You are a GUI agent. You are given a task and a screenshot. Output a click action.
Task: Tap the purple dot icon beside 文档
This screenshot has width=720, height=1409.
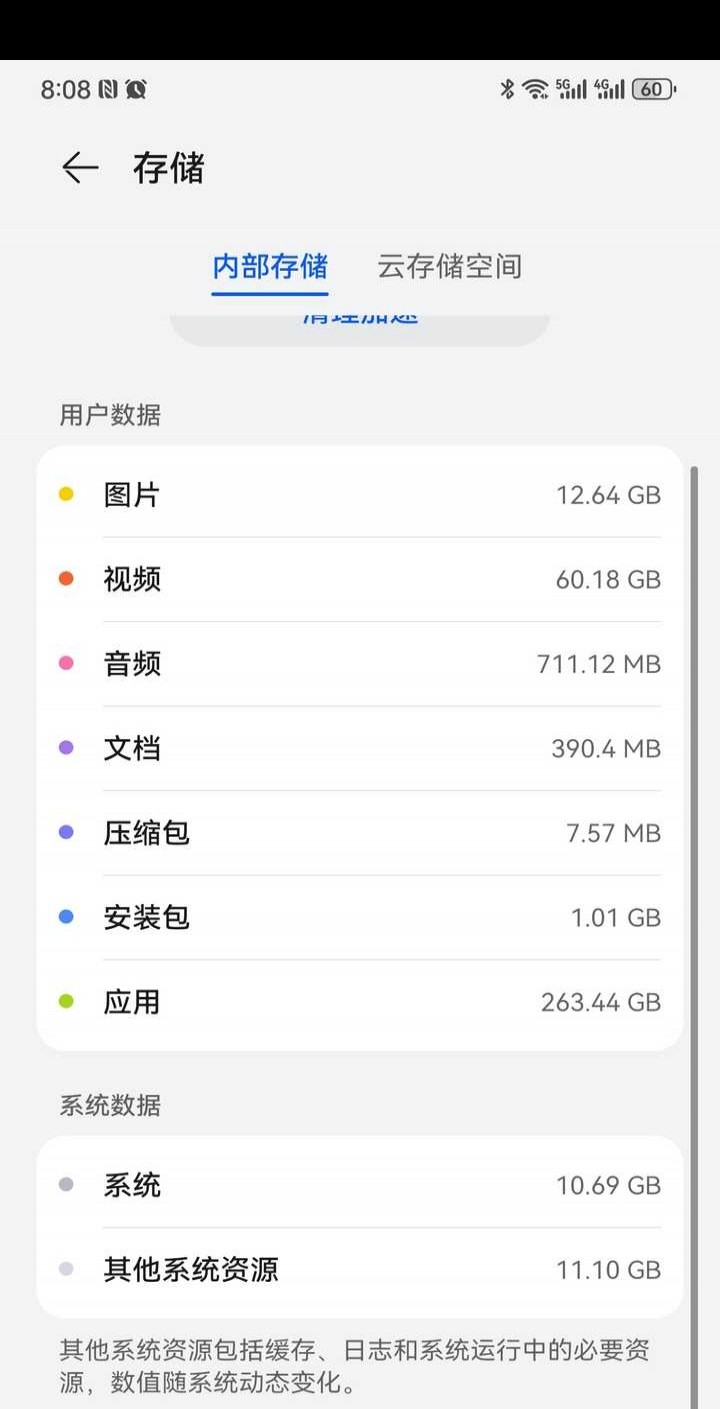[x=66, y=748]
